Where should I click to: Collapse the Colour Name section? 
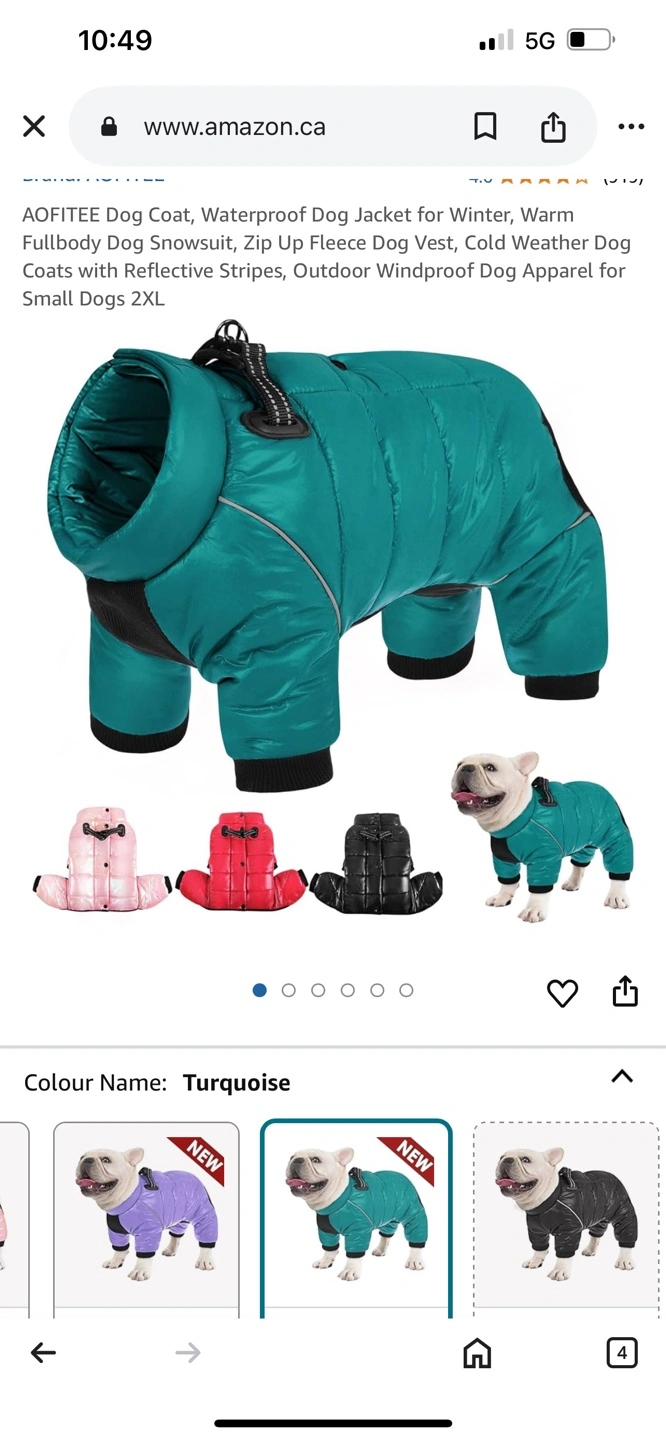(622, 1076)
